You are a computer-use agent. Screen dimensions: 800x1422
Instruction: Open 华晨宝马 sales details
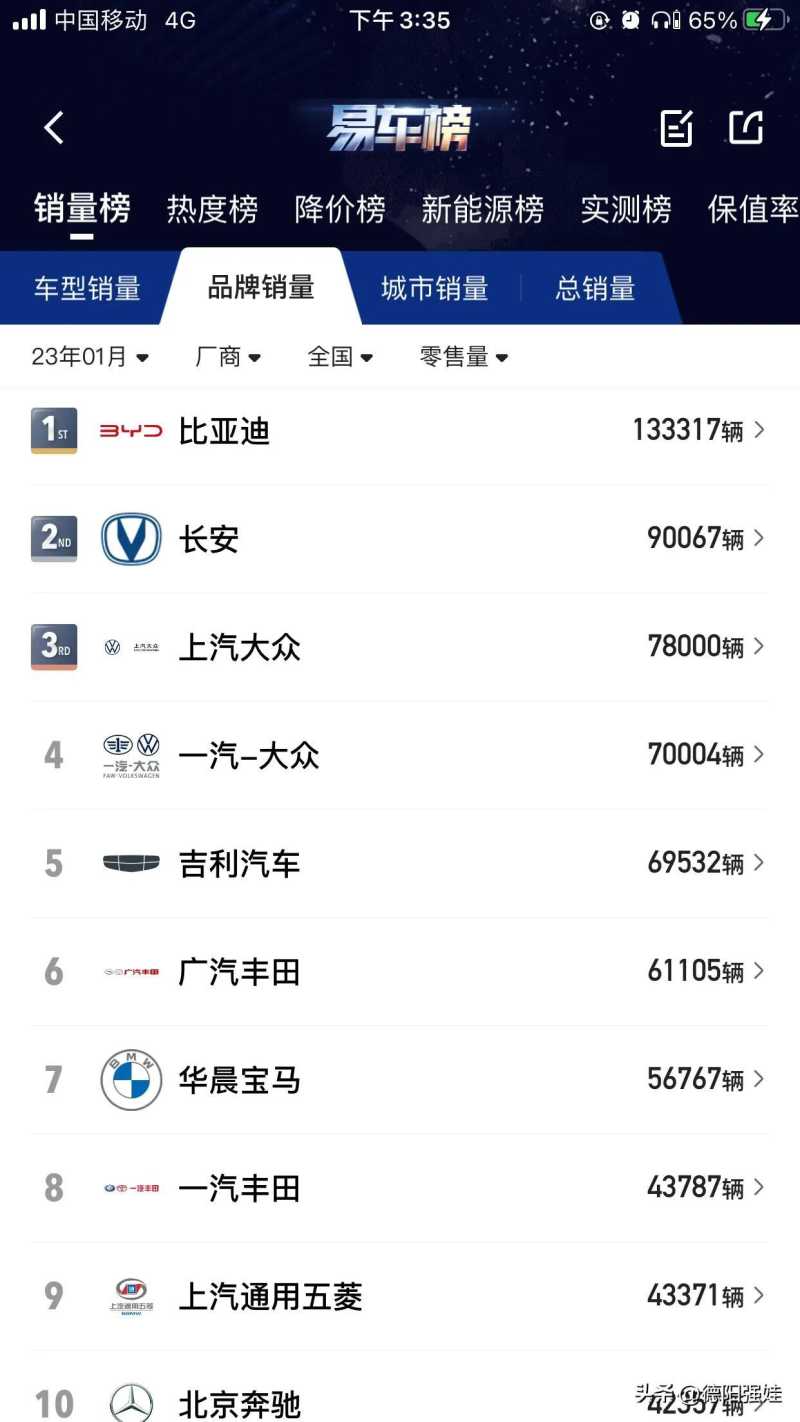[400, 1080]
